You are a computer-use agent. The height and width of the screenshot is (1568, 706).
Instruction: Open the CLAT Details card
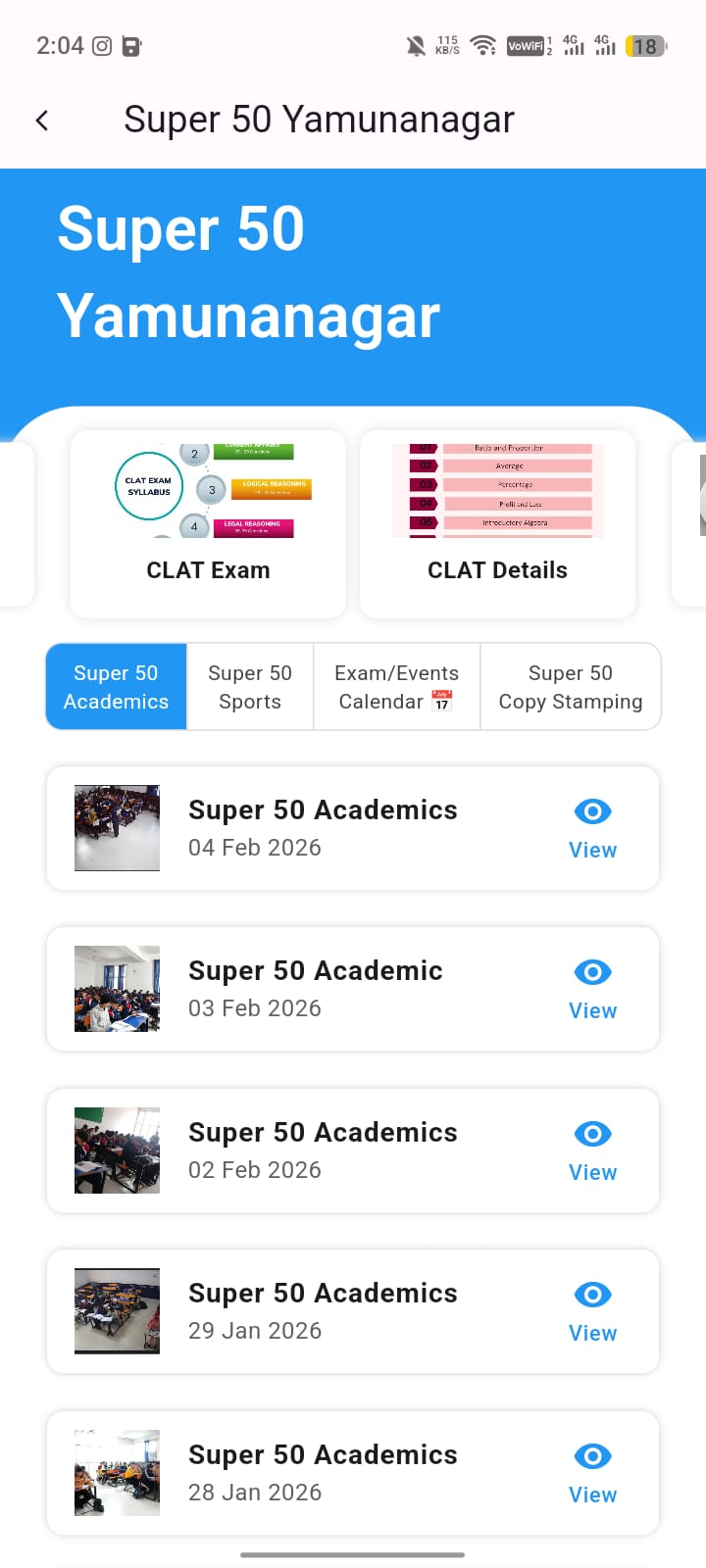tap(497, 524)
